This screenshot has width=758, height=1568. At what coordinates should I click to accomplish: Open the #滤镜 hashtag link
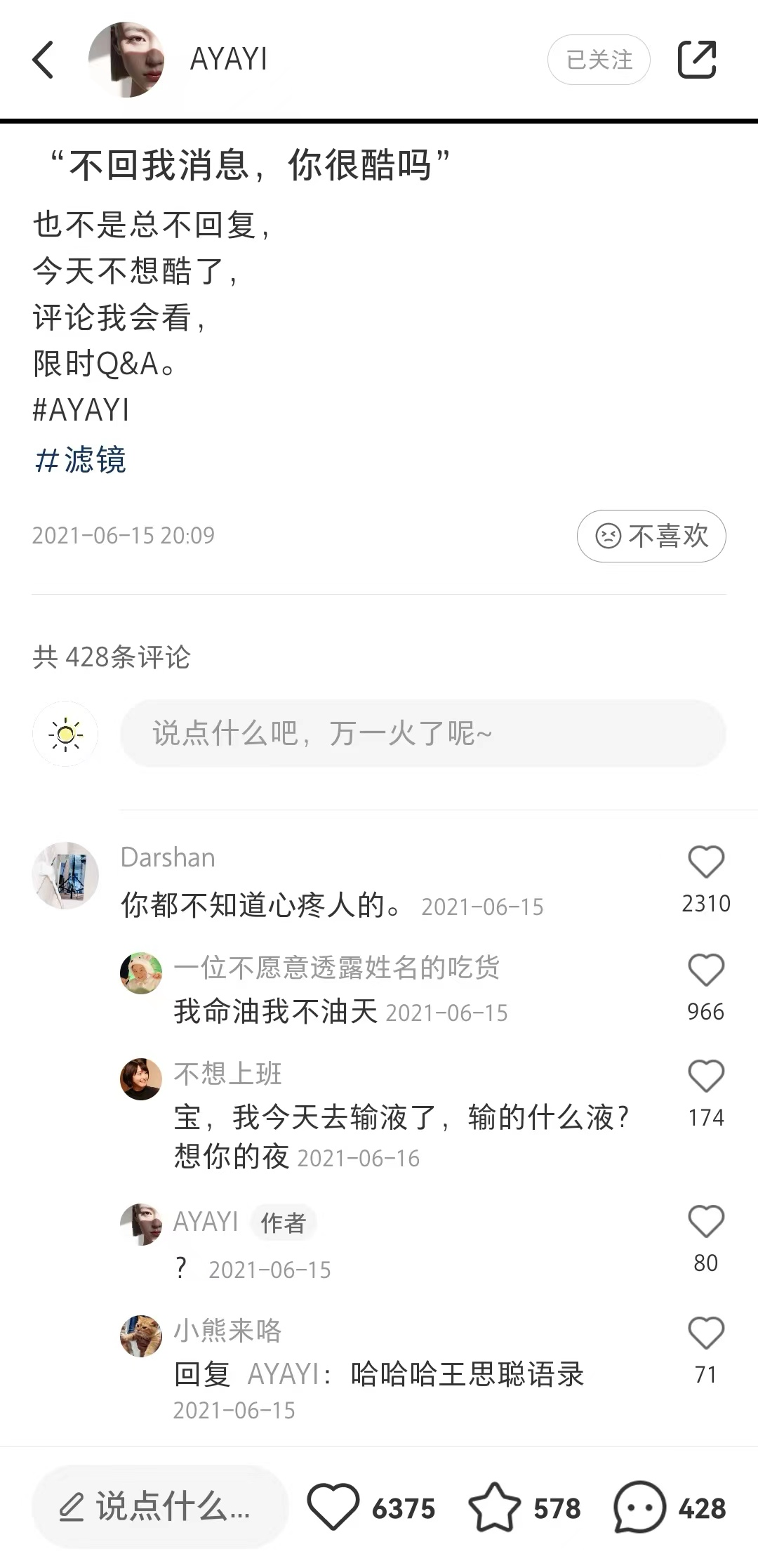(x=81, y=460)
